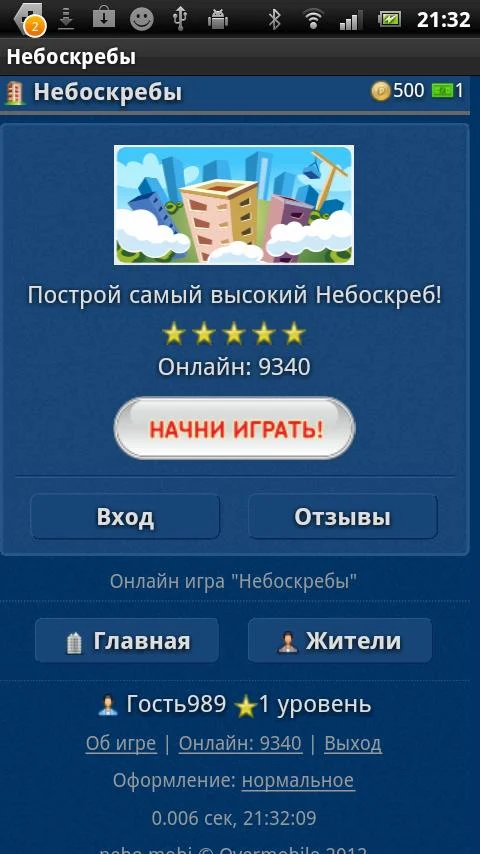Tap the НАЧНИ ИГРАТЬ! button
The height and width of the screenshot is (854, 480).
point(234,429)
